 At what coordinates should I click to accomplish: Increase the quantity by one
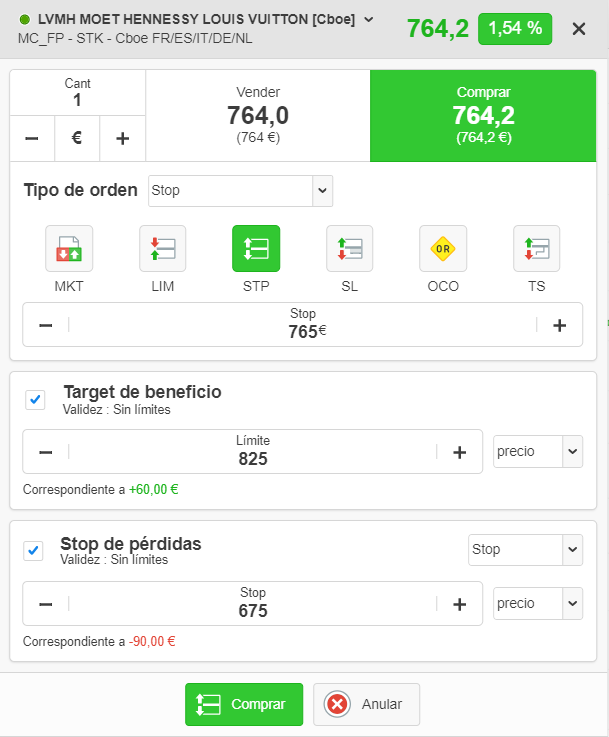click(x=122, y=139)
